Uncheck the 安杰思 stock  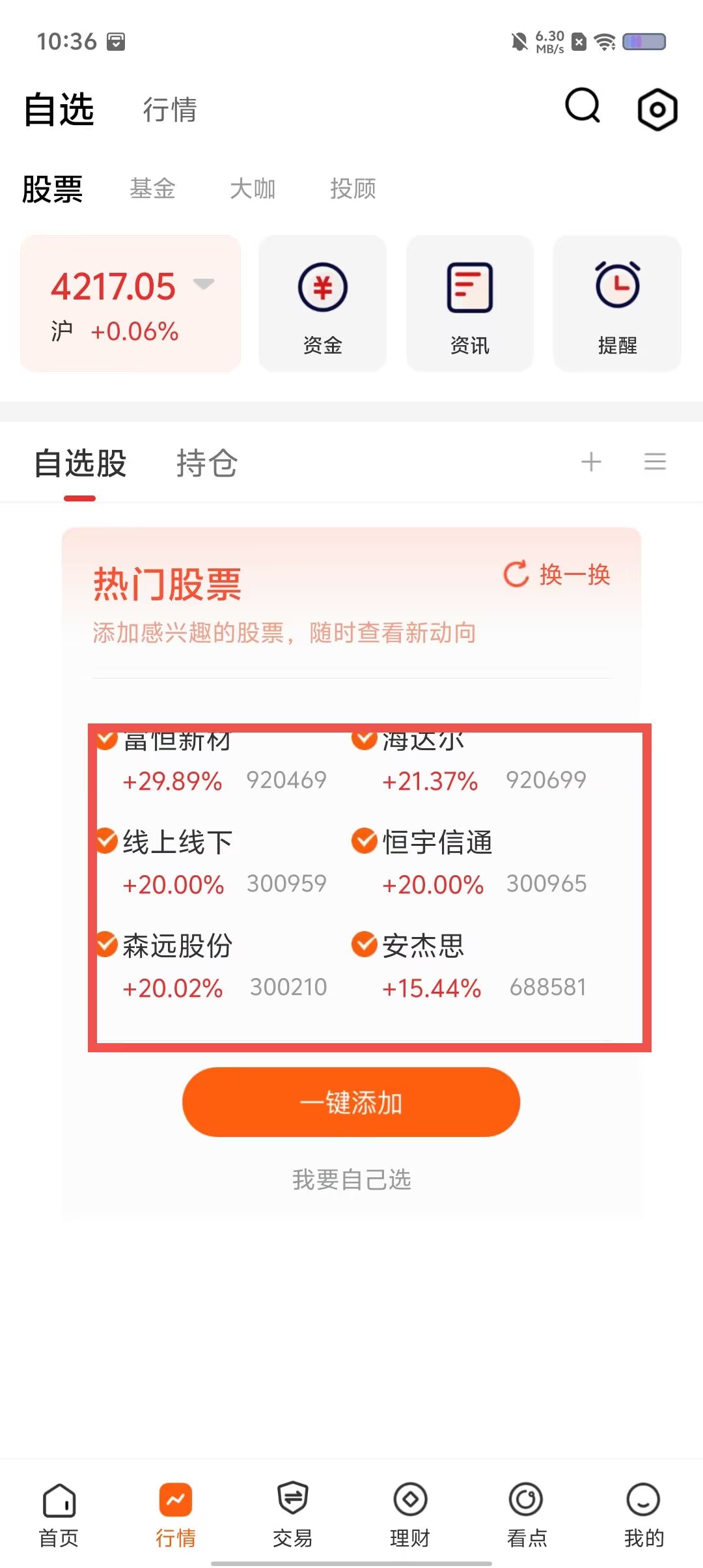365,944
